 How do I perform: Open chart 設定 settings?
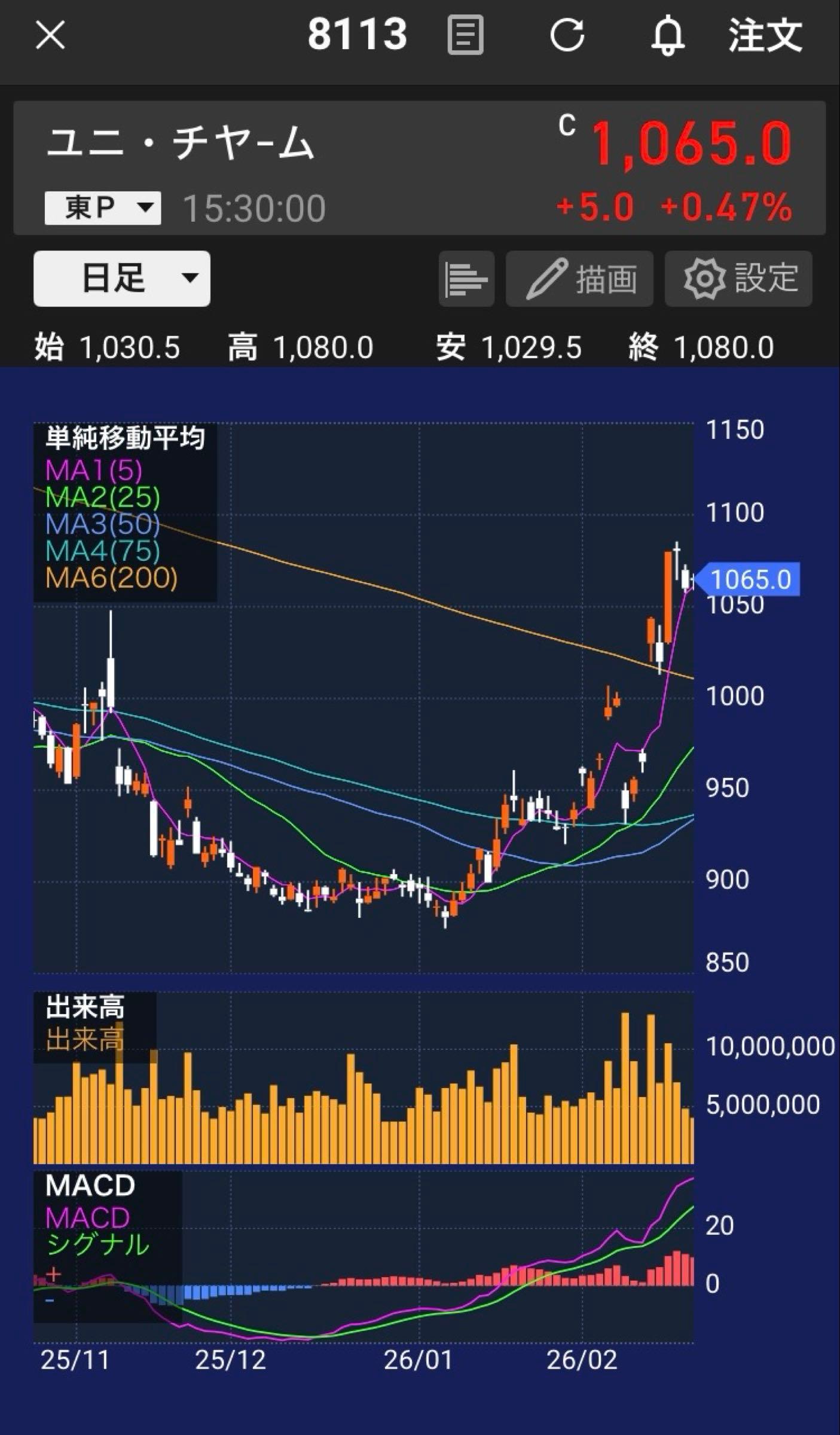pyautogui.click(x=738, y=279)
